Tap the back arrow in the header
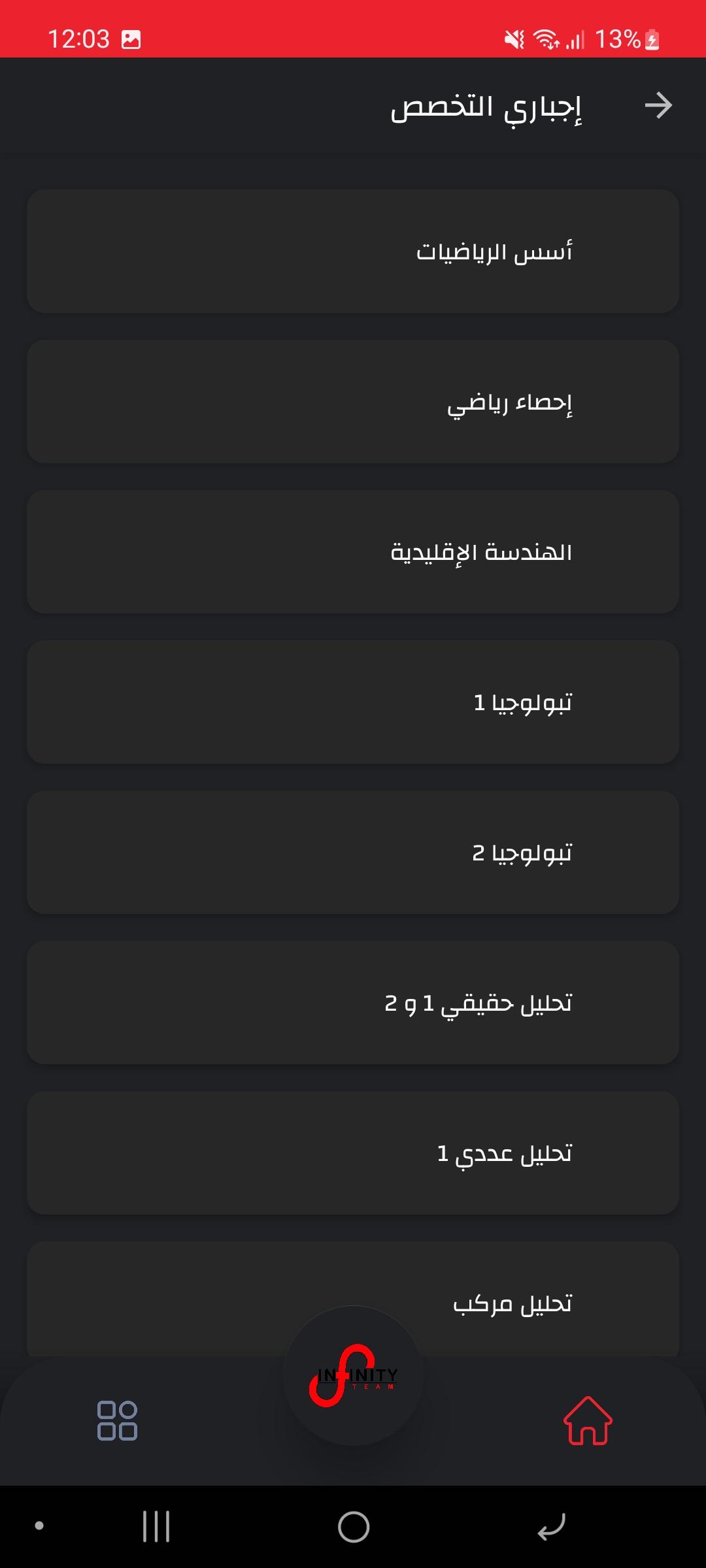Viewport: 706px width, 1568px height. (x=658, y=106)
